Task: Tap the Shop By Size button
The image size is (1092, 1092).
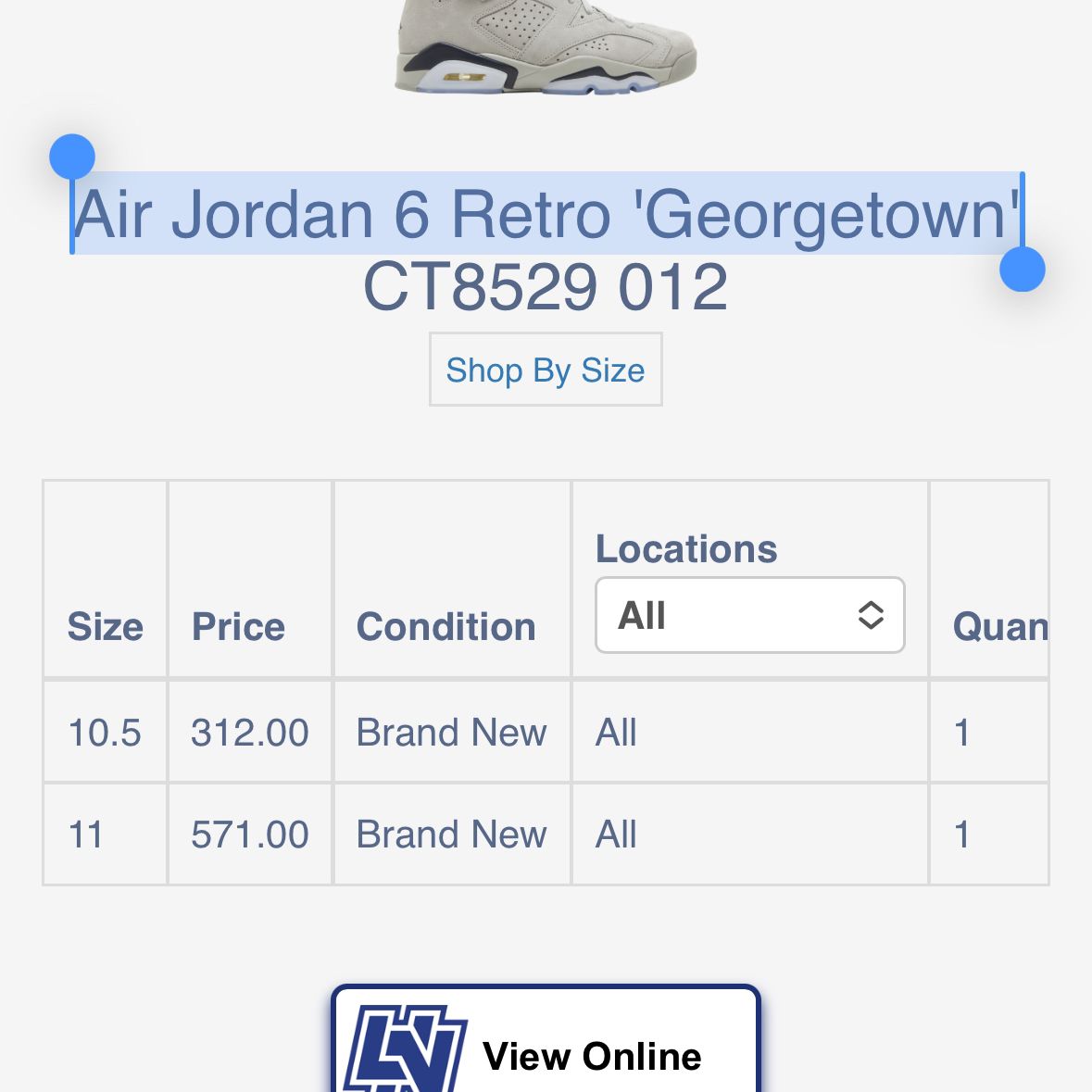Action: 546,370
